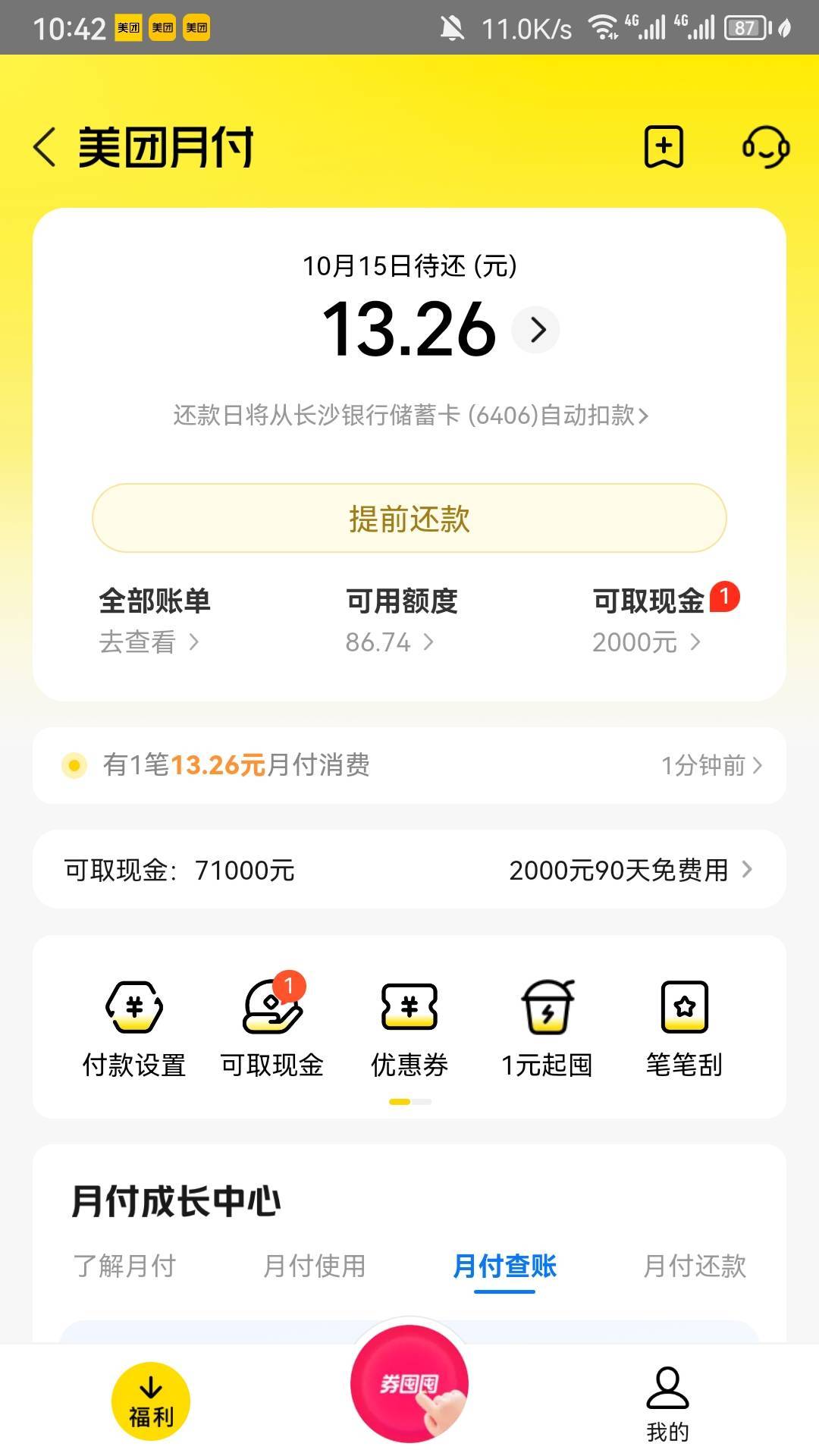The width and height of the screenshot is (819, 1456).
Task: Switch to 月付还款 tab
Action: tap(695, 1266)
